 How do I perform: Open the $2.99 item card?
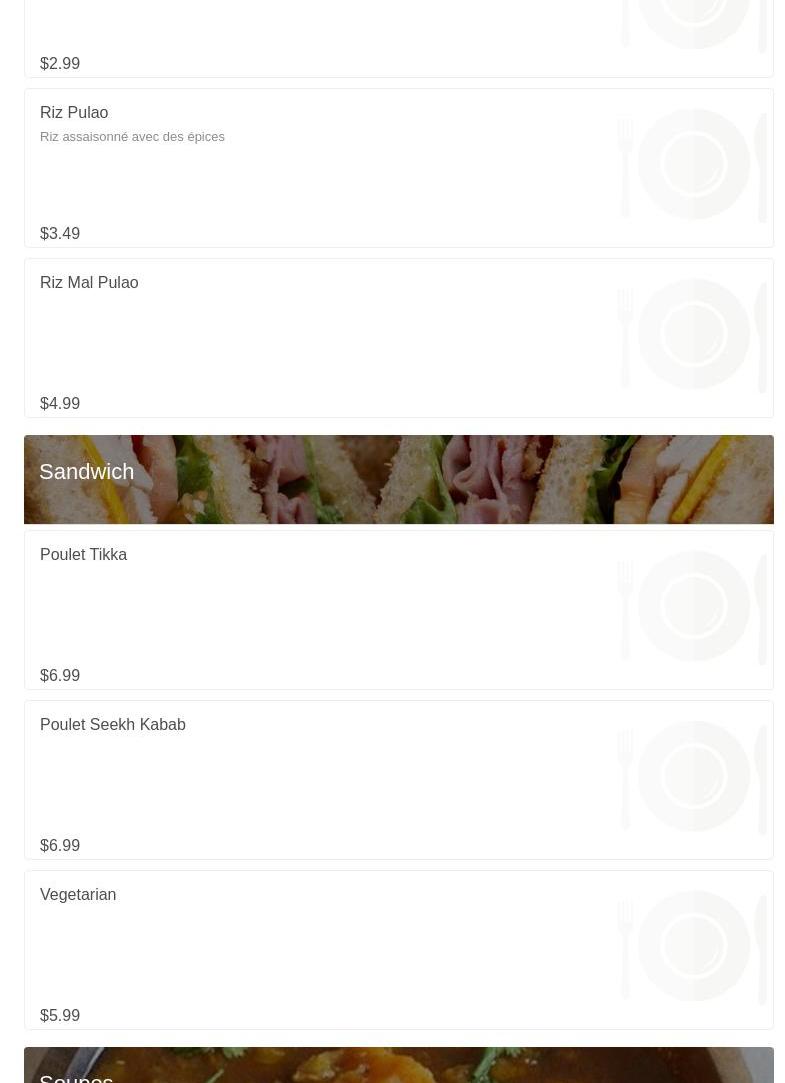[398, 39]
